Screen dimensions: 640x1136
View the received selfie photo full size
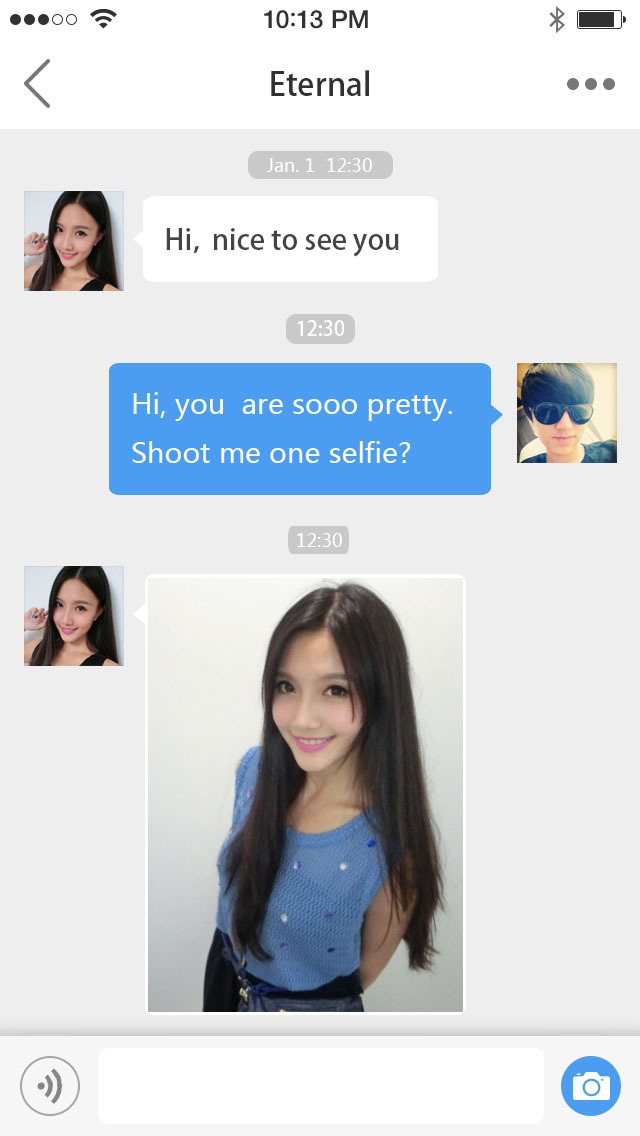coord(305,794)
